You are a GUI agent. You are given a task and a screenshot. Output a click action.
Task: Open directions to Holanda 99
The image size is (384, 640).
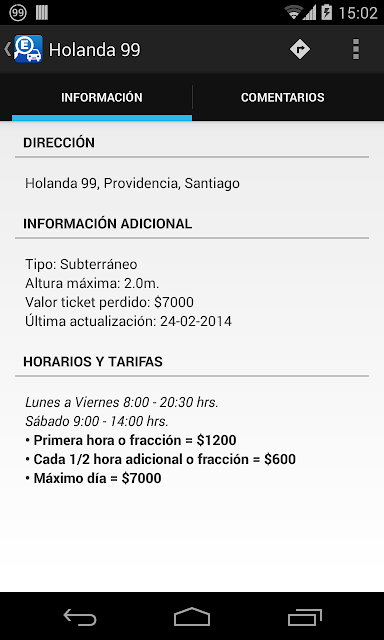(x=300, y=49)
